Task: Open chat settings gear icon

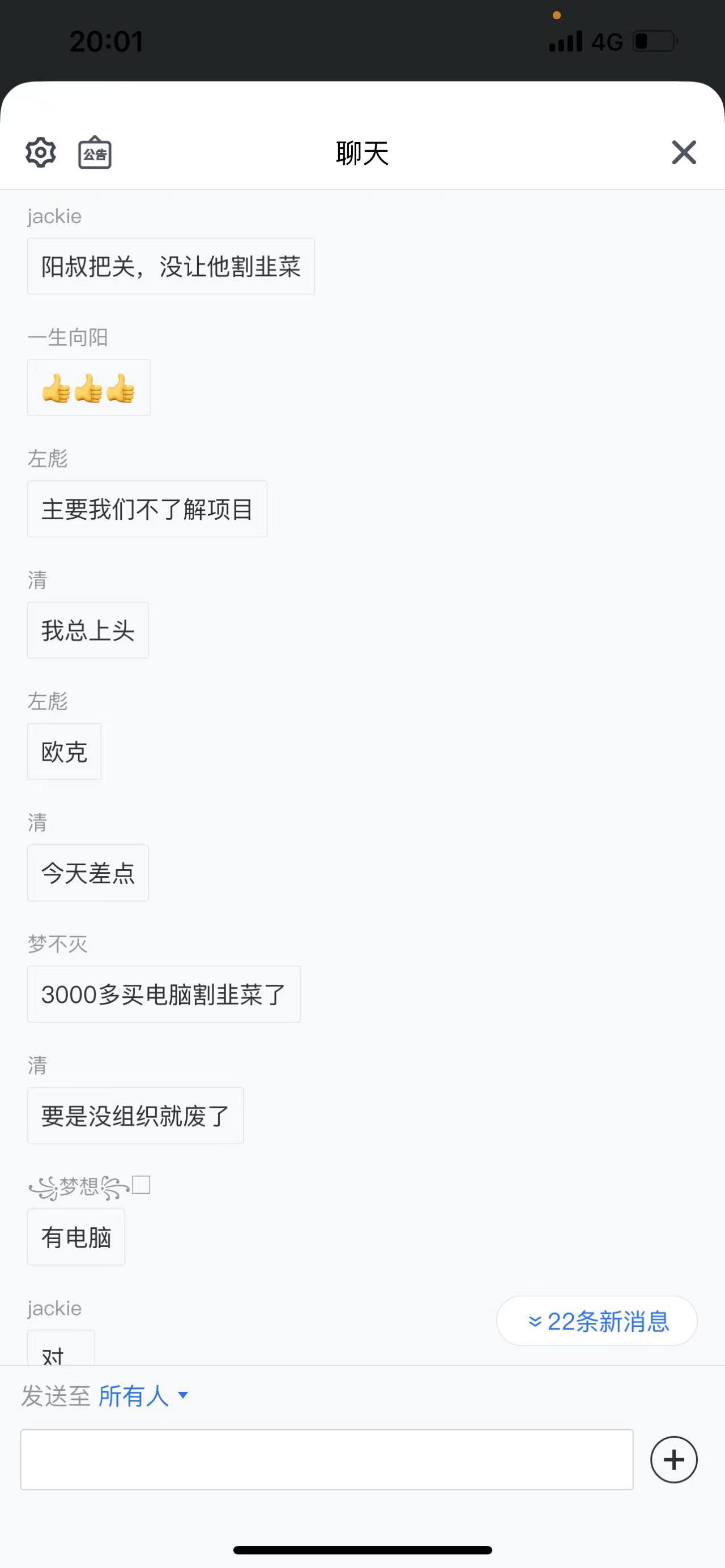Action: [x=41, y=152]
